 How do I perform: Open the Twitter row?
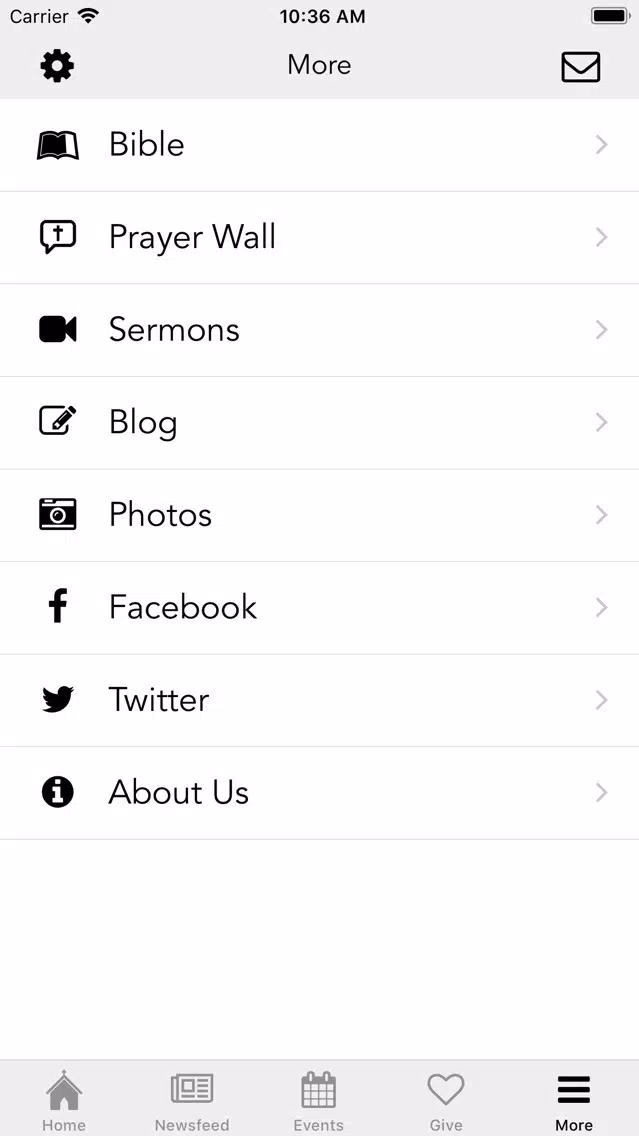click(x=320, y=701)
